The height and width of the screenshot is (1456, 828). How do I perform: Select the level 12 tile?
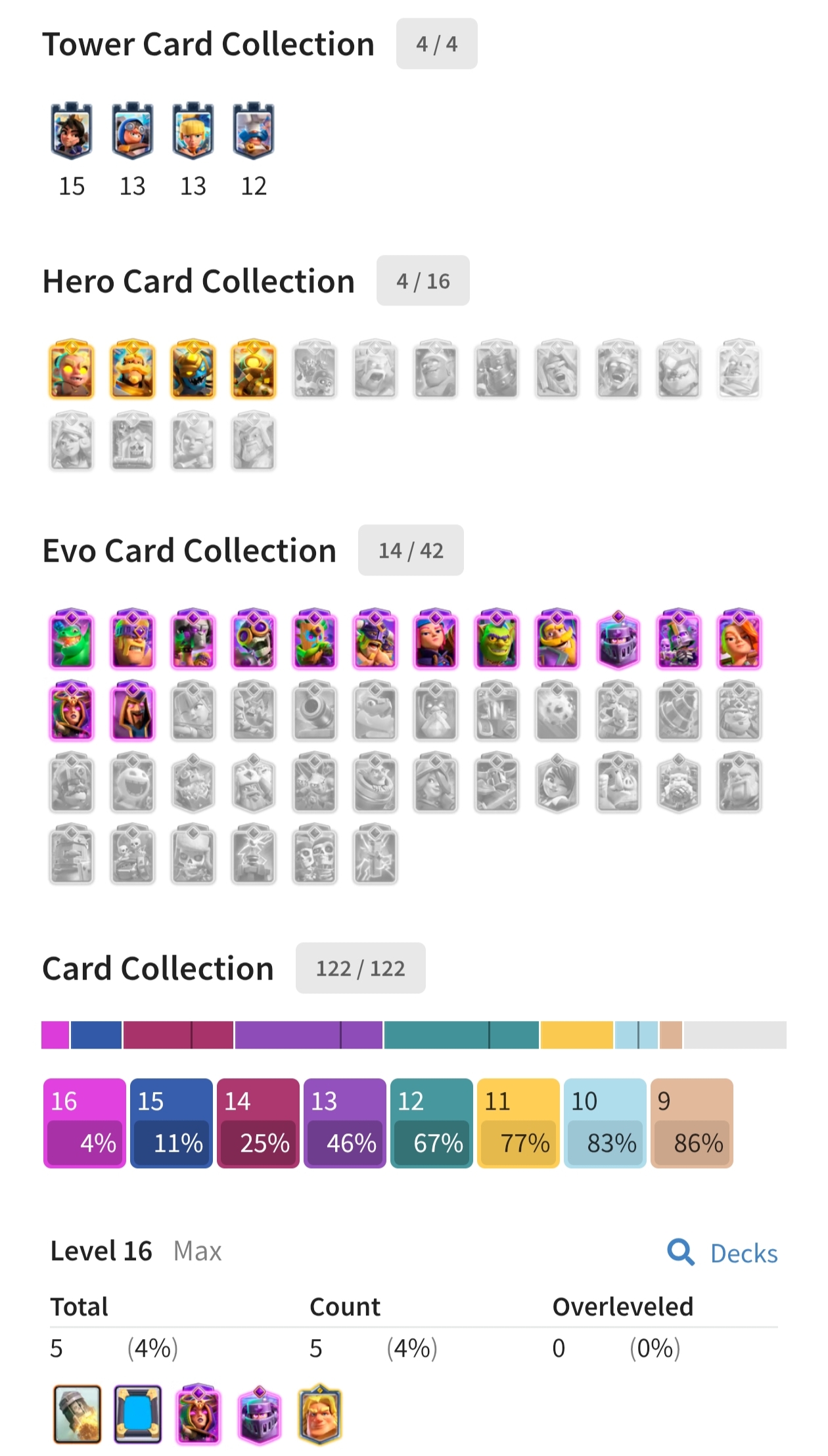tap(432, 1123)
